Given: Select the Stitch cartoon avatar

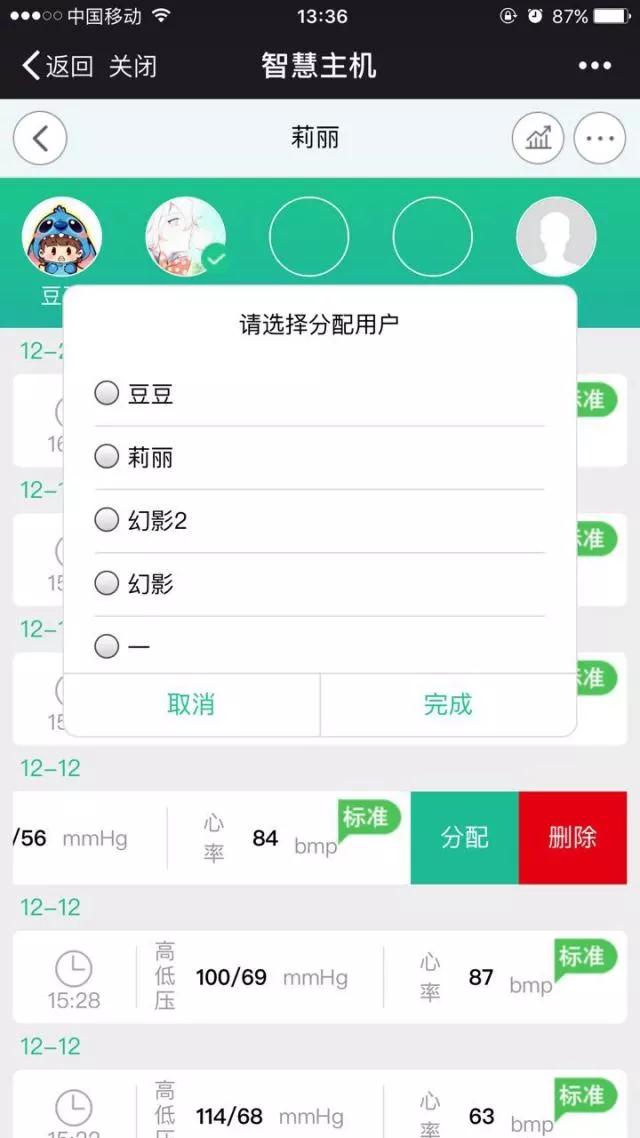Looking at the screenshot, I should pos(62,237).
